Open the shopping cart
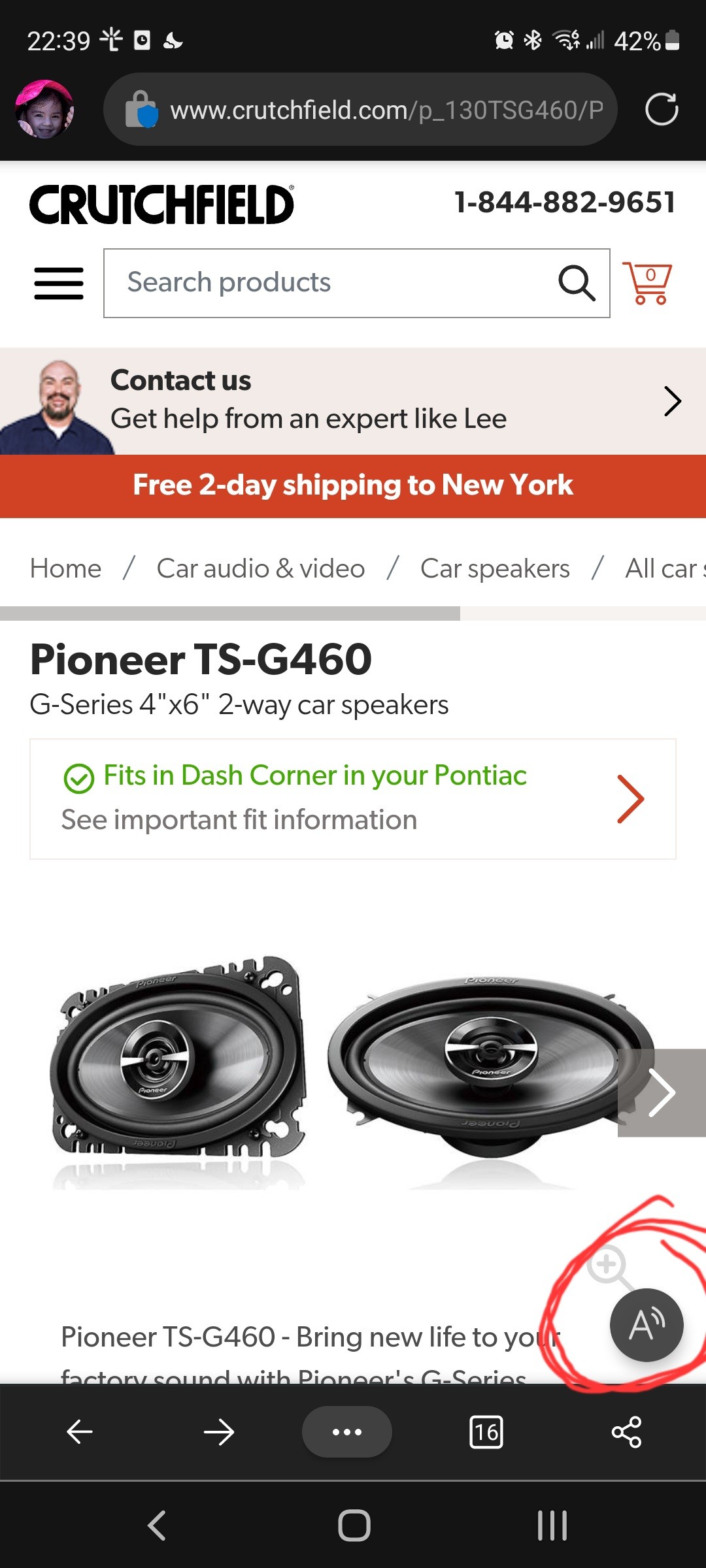 point(647,283)
